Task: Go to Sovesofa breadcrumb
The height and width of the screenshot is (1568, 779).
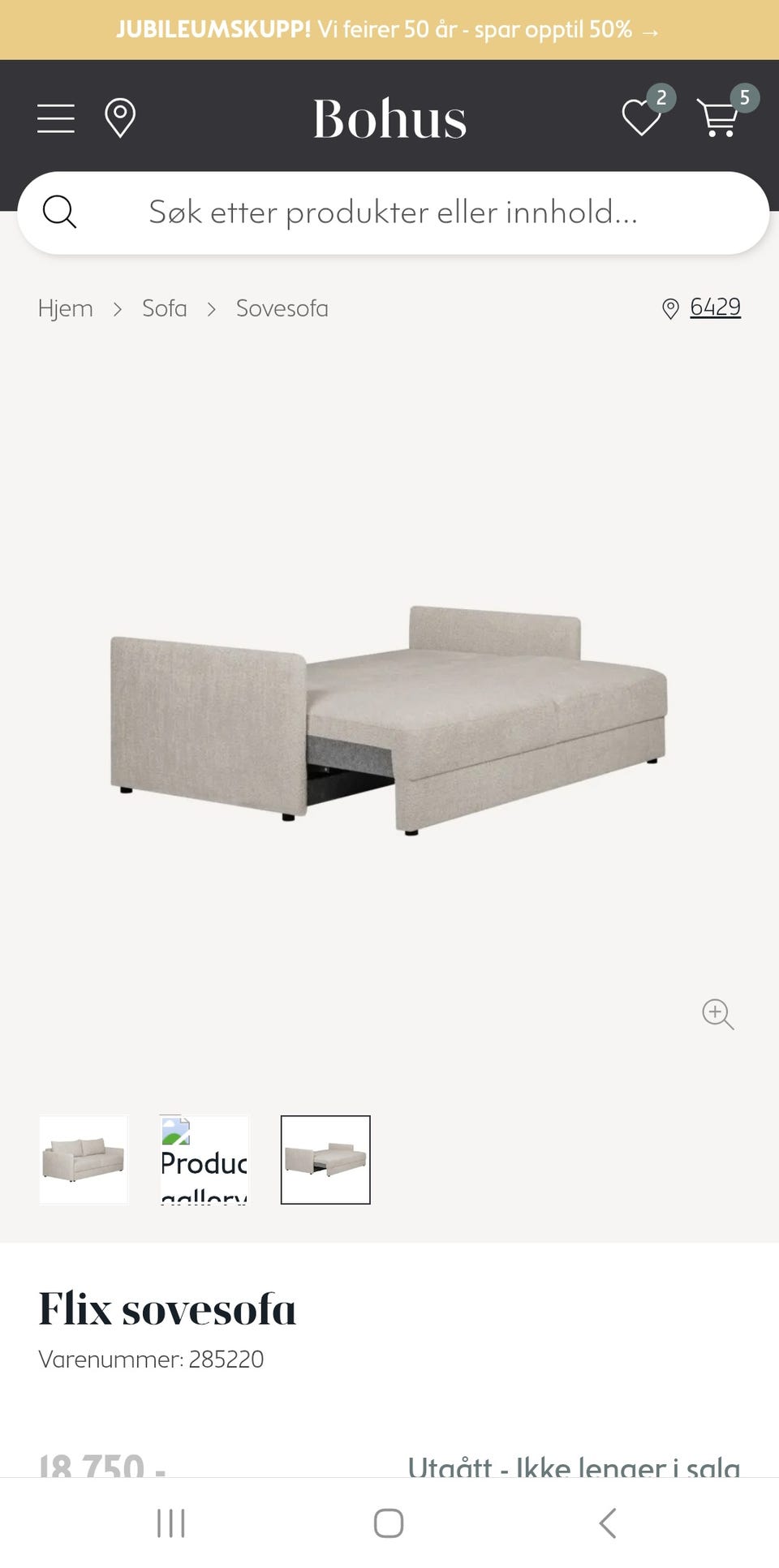Action: [x=282, y=309]
